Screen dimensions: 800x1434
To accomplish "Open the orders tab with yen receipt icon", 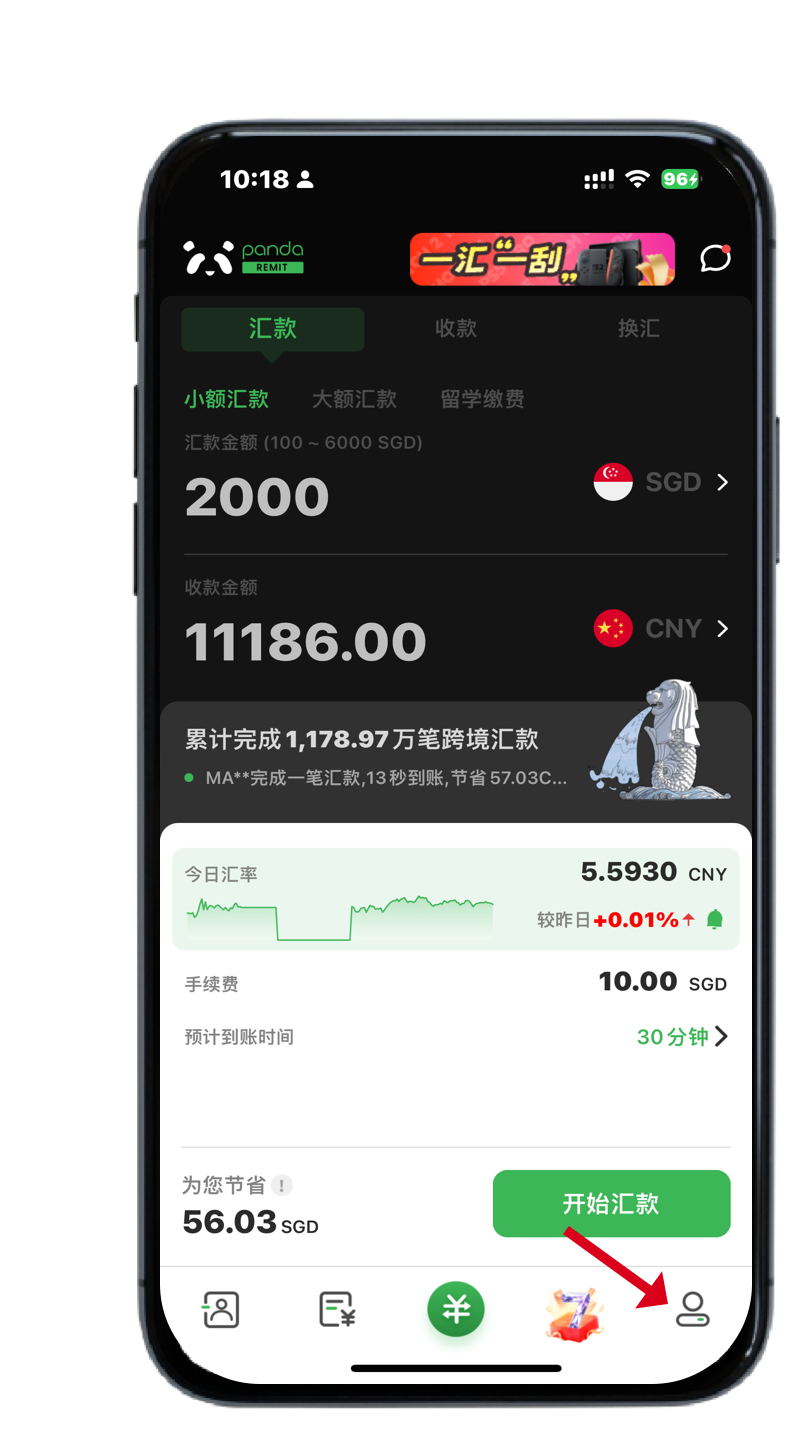I will [x=337, y=1308].
